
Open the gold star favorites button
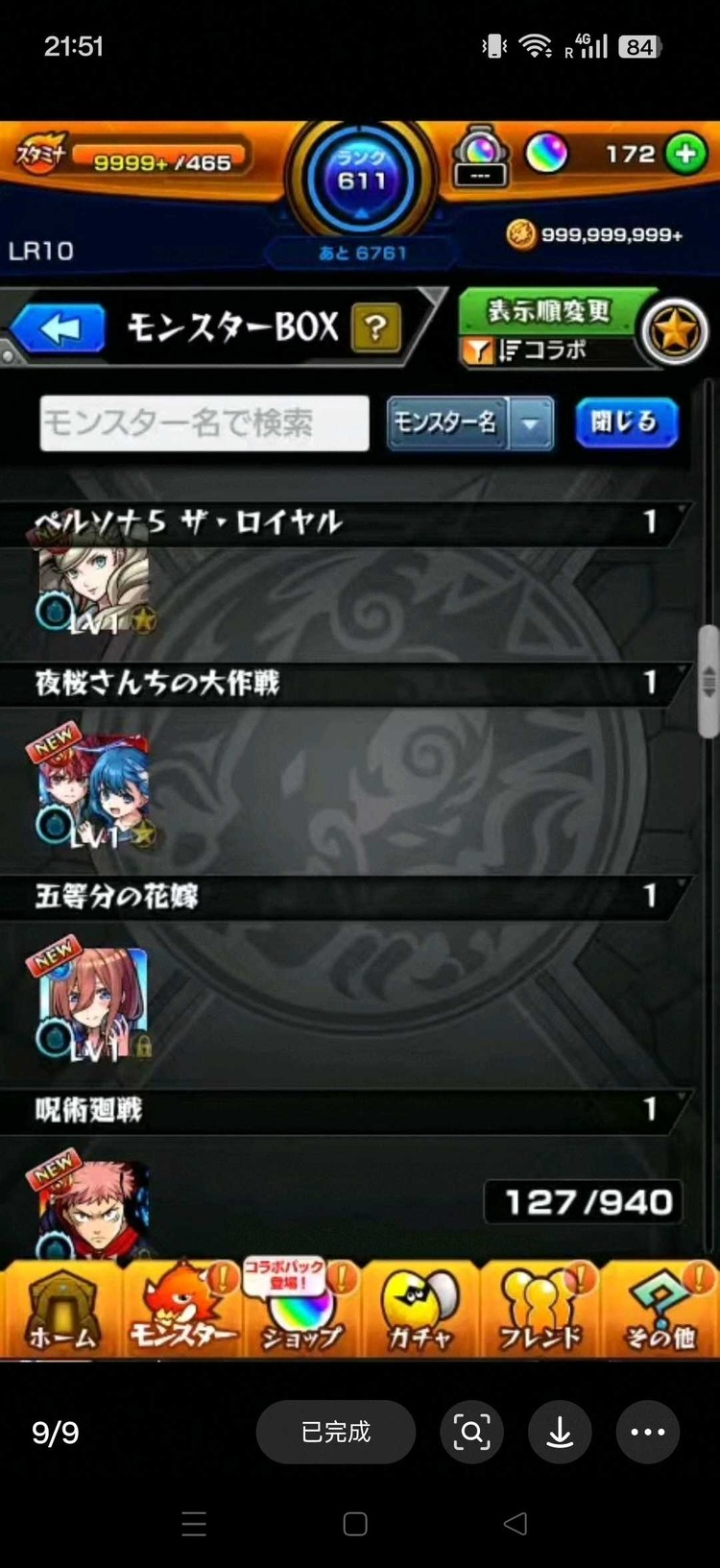674,332
